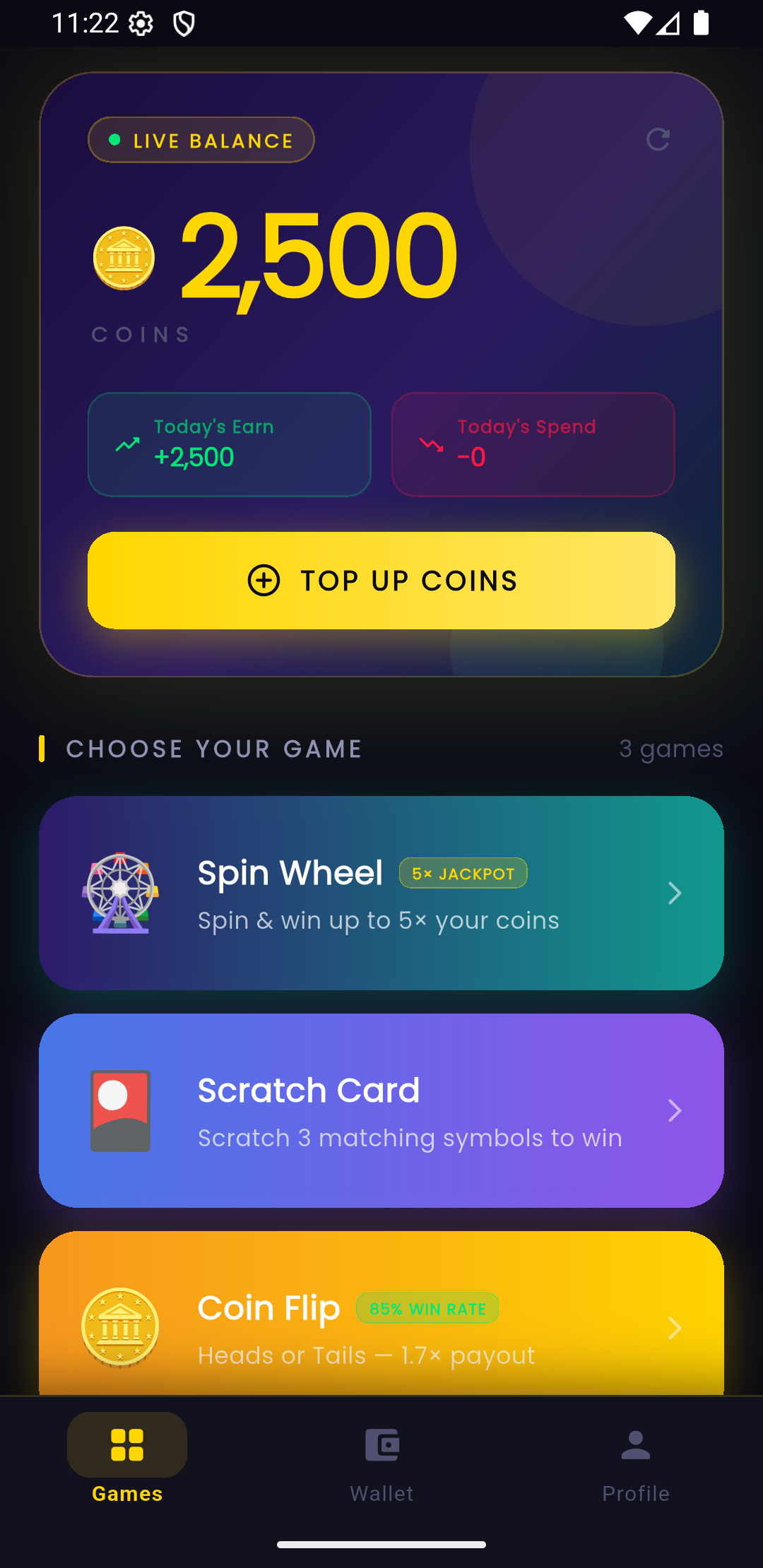The height and width of the screenshot is (1568, 763).
Task: Tap the Today's Earn +2,500 panel
Action: pos(229,444)
